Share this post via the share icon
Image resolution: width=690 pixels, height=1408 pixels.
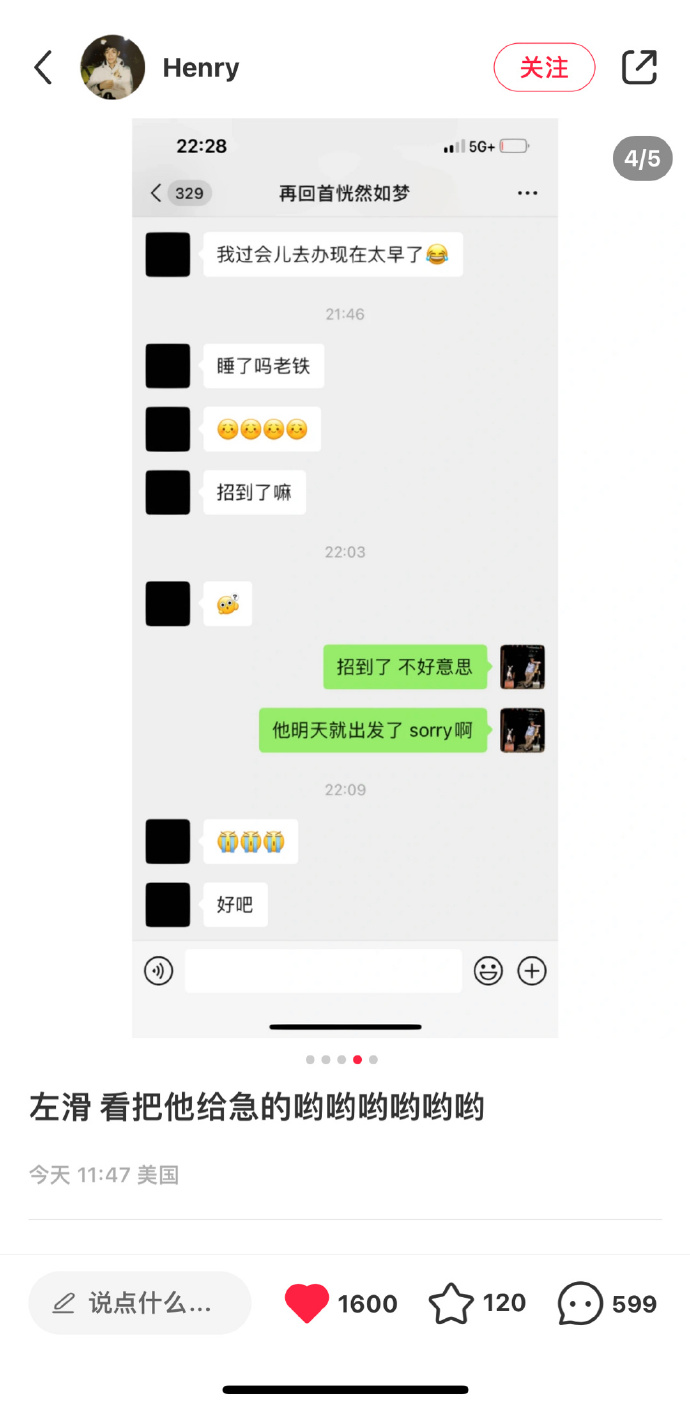pyautogui.click(x=639, y=68)
